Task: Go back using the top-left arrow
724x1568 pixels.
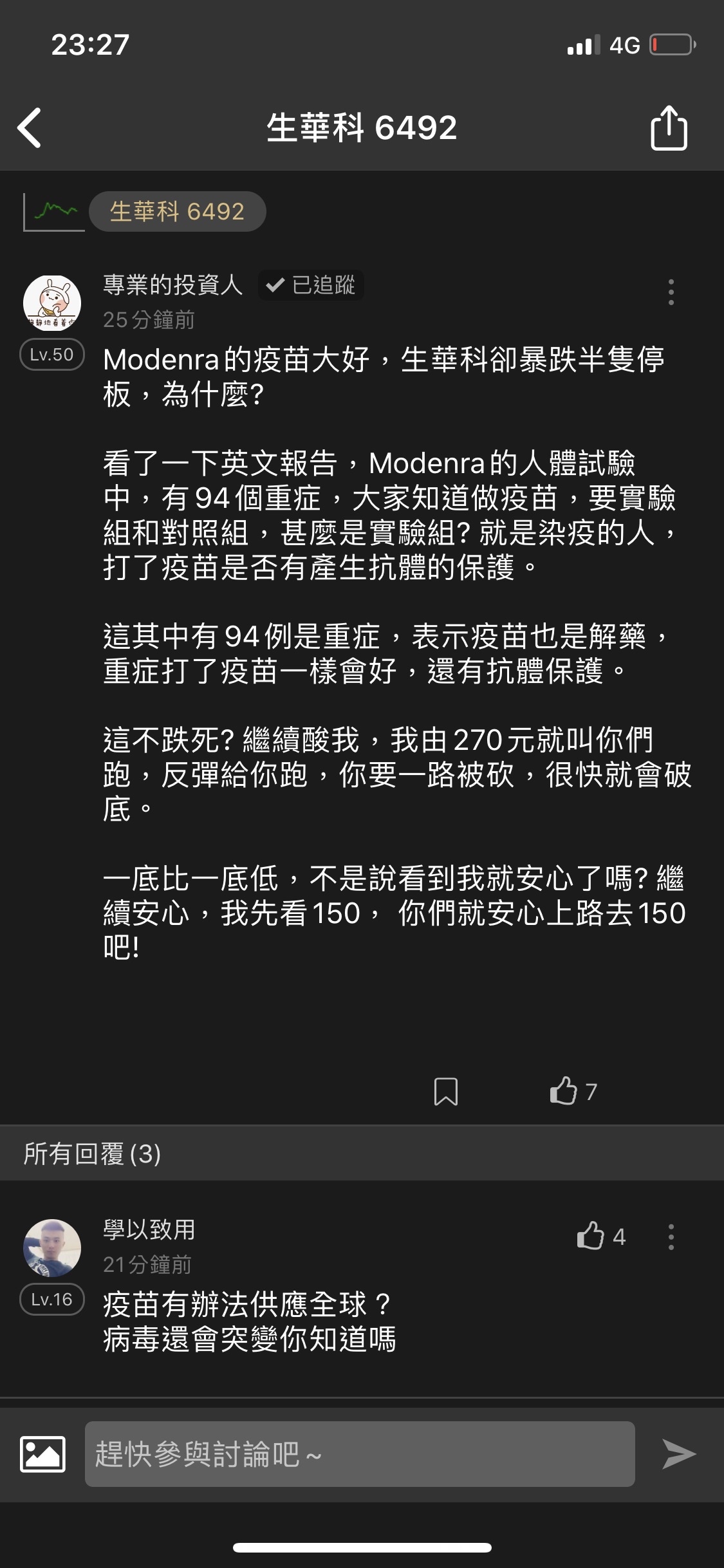Action: coord(30,127)
